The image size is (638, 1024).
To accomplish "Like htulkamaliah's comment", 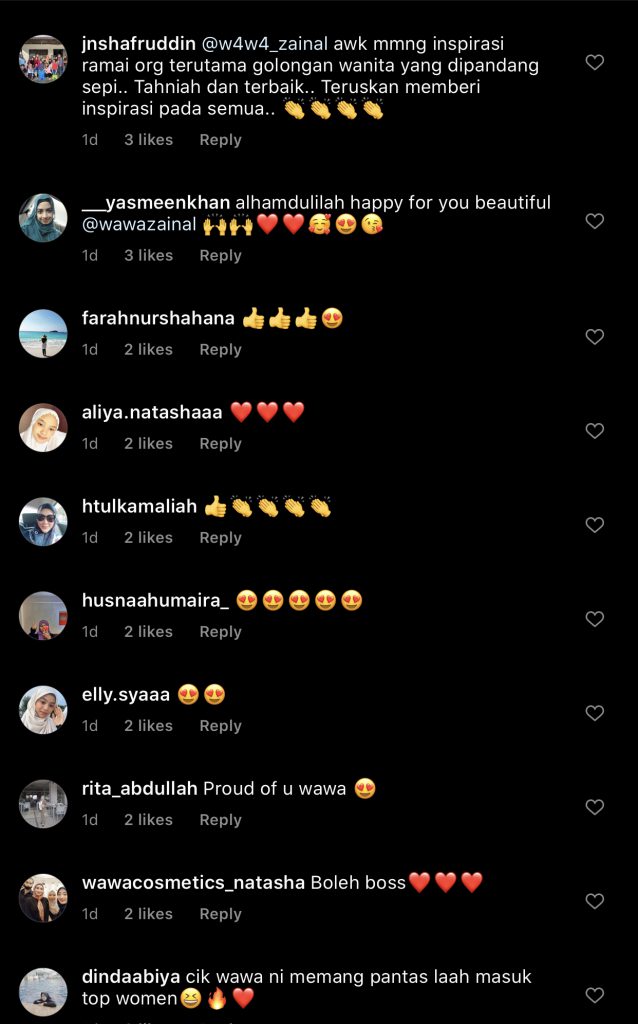I will tap(594, 525).
